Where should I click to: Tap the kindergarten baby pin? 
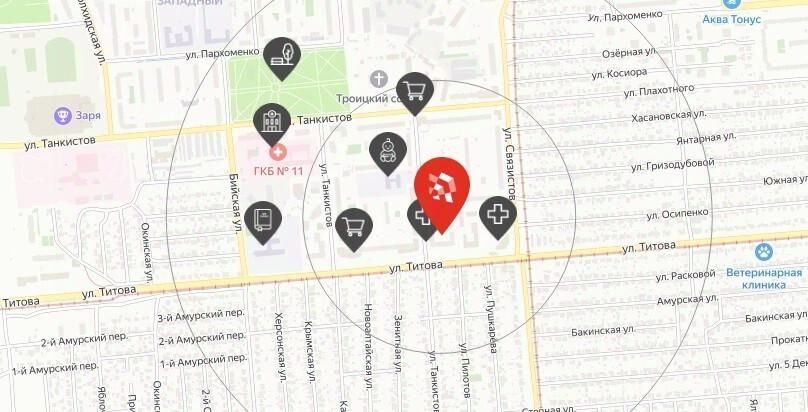(x=388, y=152)
